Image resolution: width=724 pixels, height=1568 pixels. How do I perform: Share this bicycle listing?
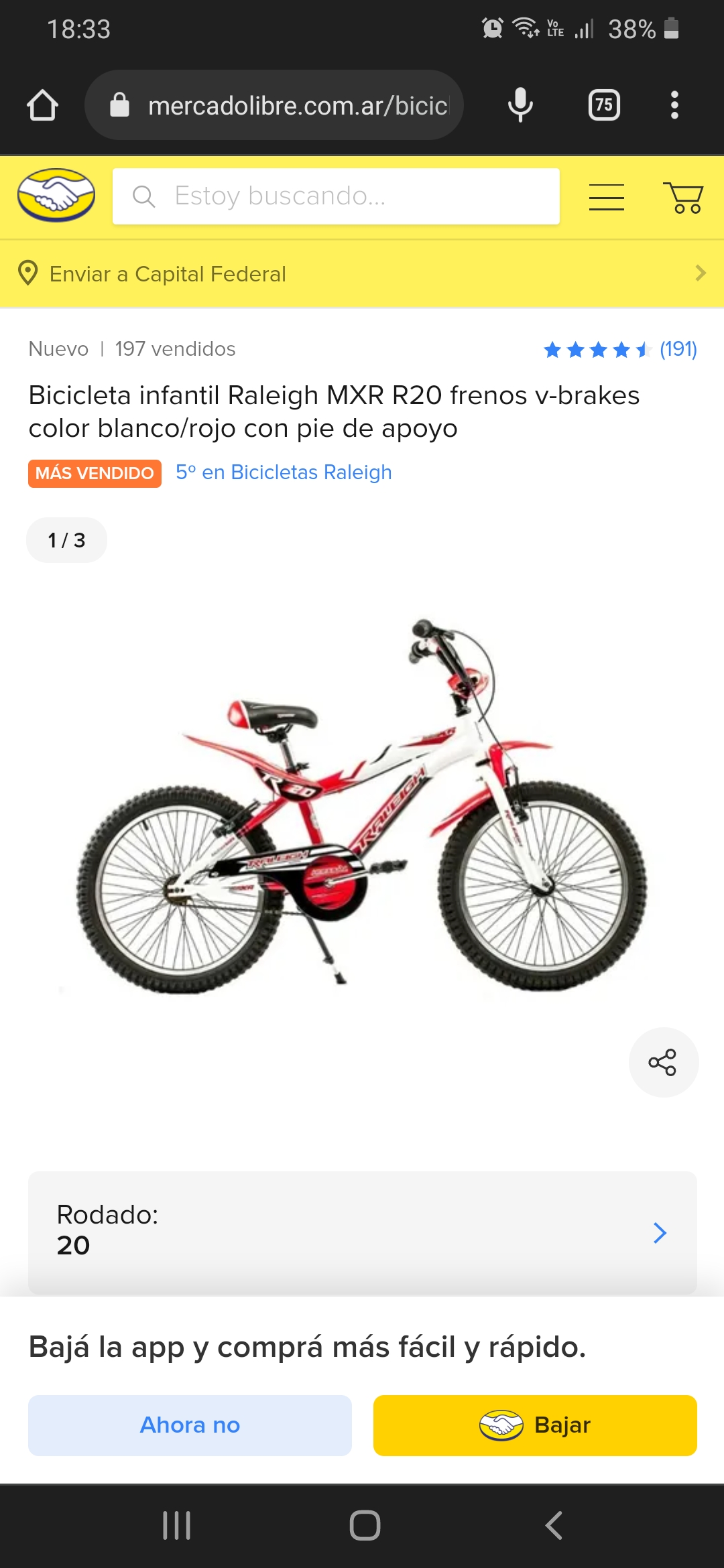[663, 1062]
